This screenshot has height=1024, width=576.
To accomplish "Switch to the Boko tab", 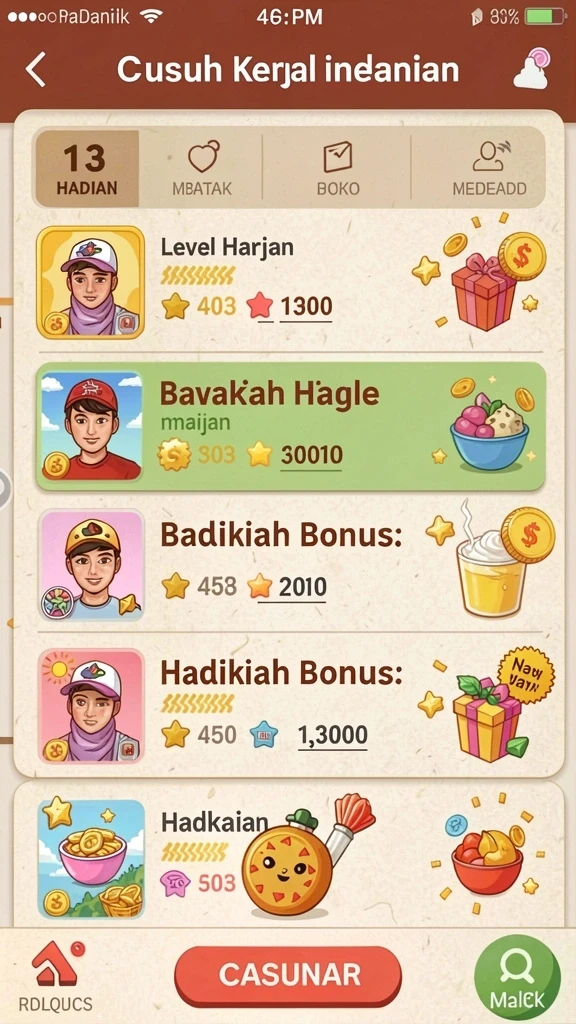I will 337,168.
